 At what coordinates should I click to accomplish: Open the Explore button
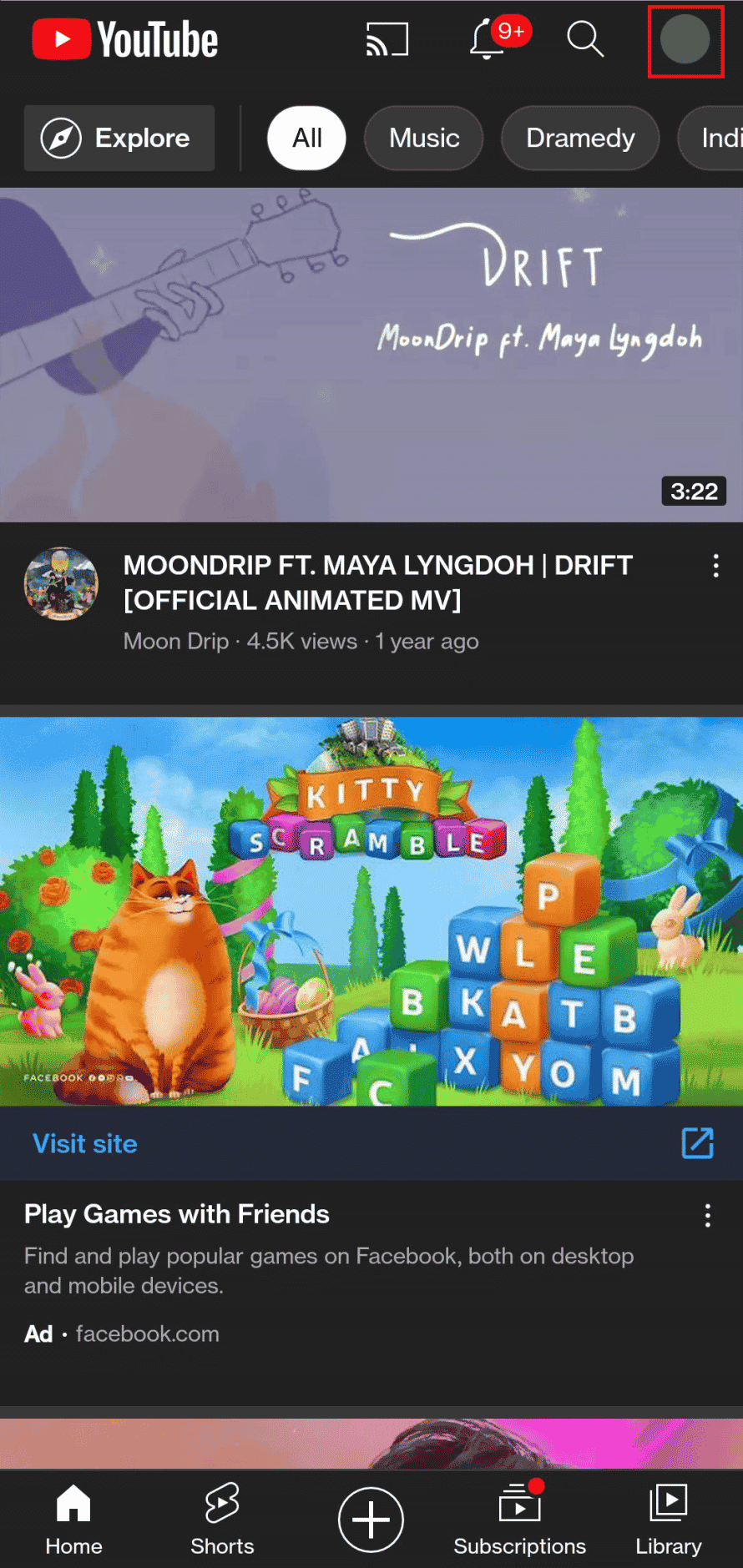(119, 138)
